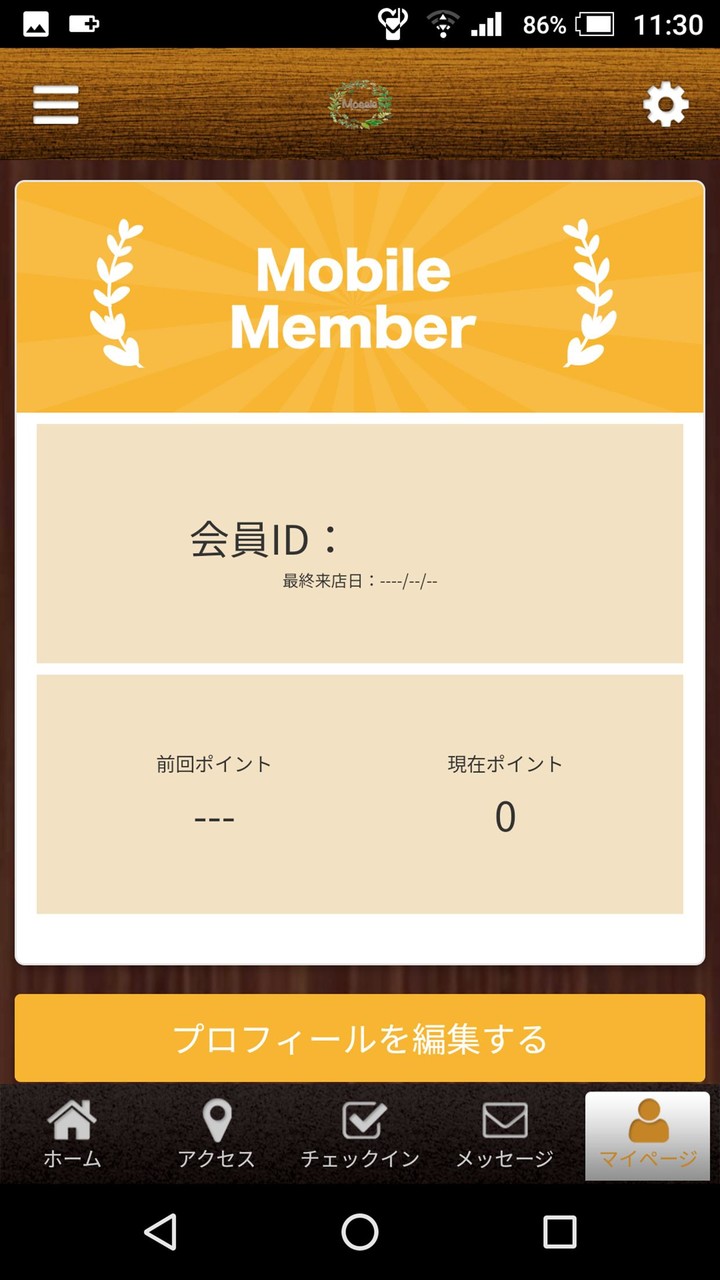Viewport: 720px width, 1280px height.
Task: Tap プロフィールを編集する to edit profile
Action: (x=360, y=1039)
